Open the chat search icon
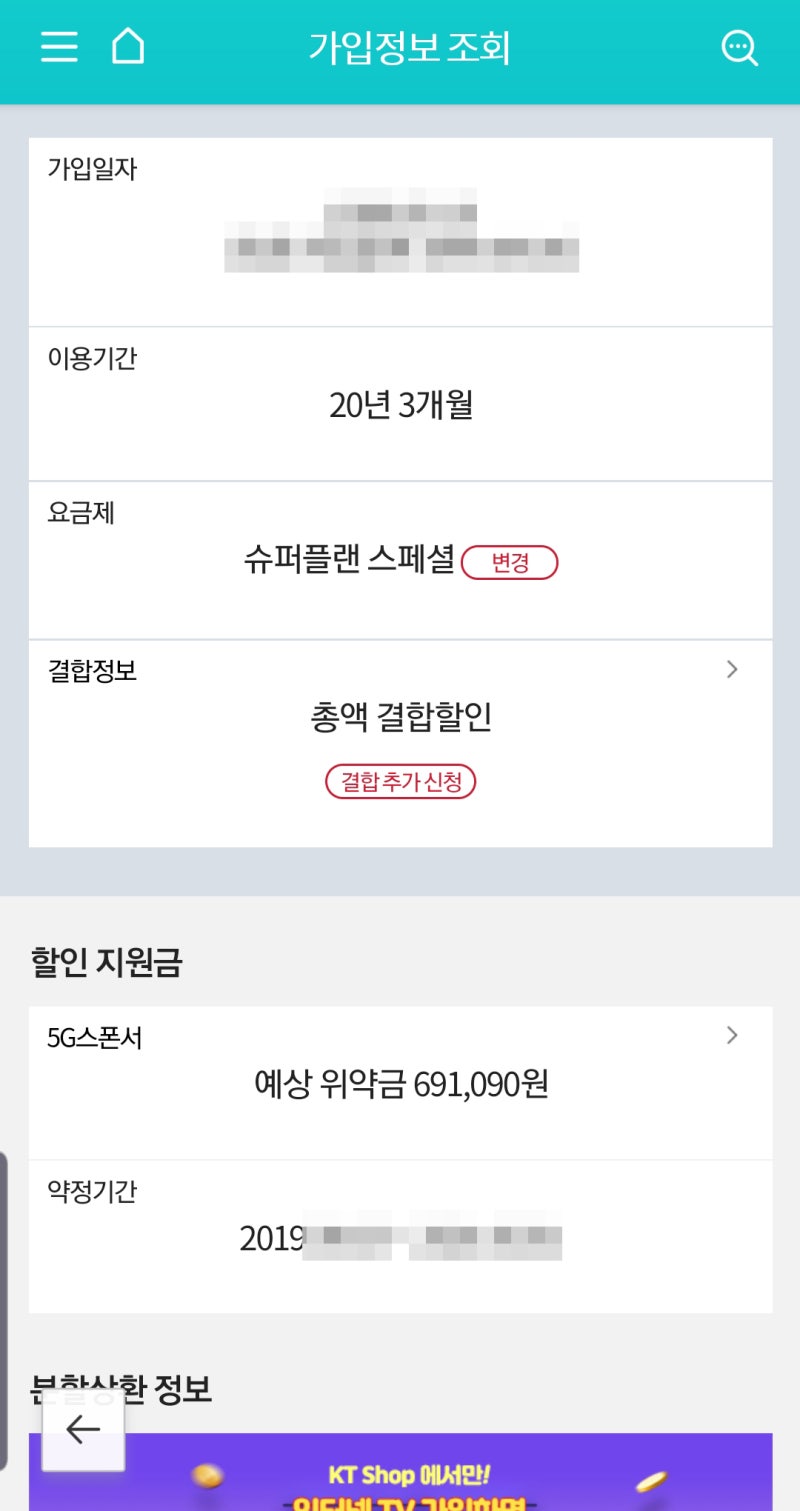 point(740,47)
